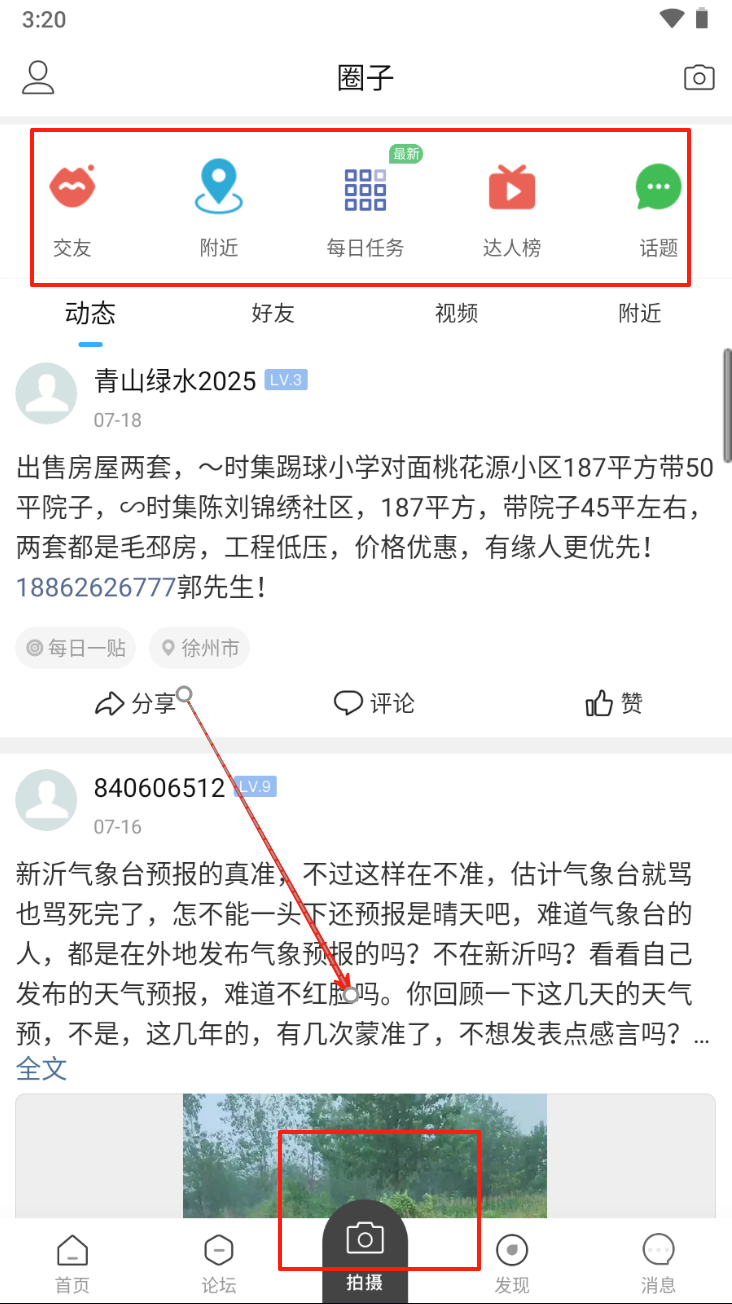Share 青山绿水2025's post

(136, 704)
